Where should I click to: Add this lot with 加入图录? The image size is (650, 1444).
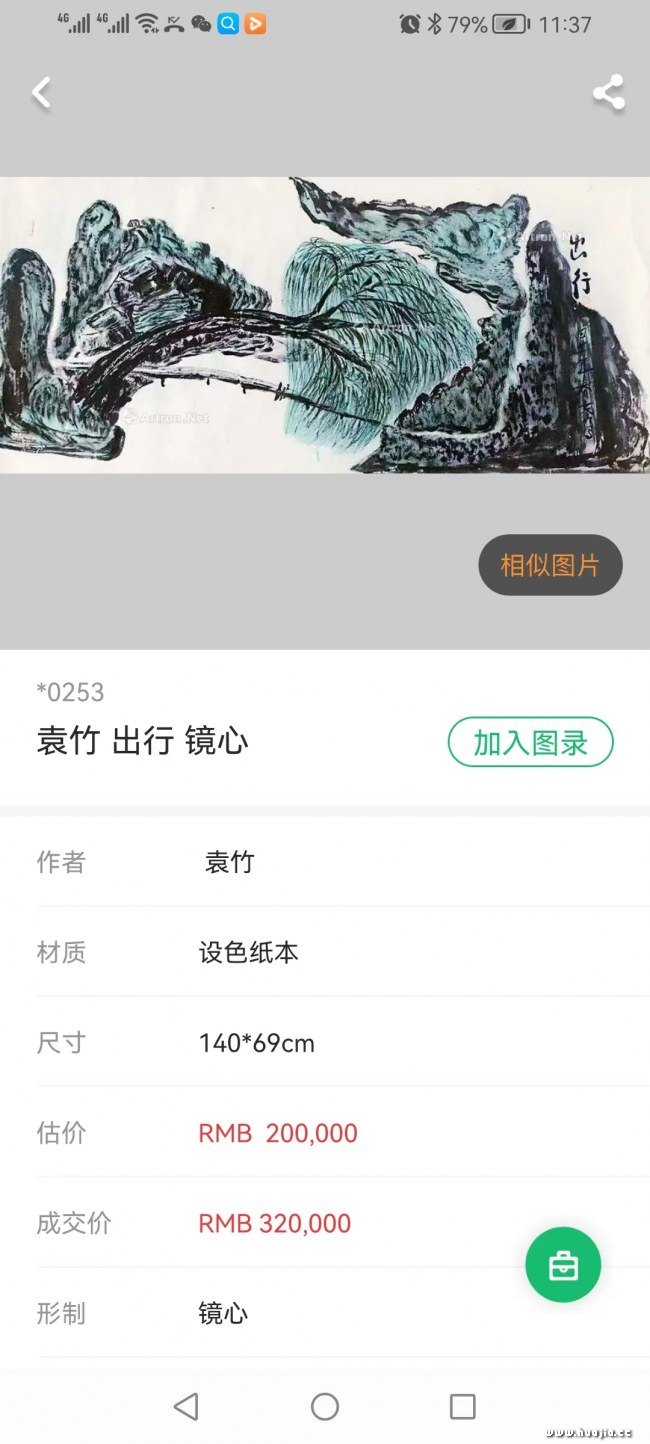(x=530, y=742)
